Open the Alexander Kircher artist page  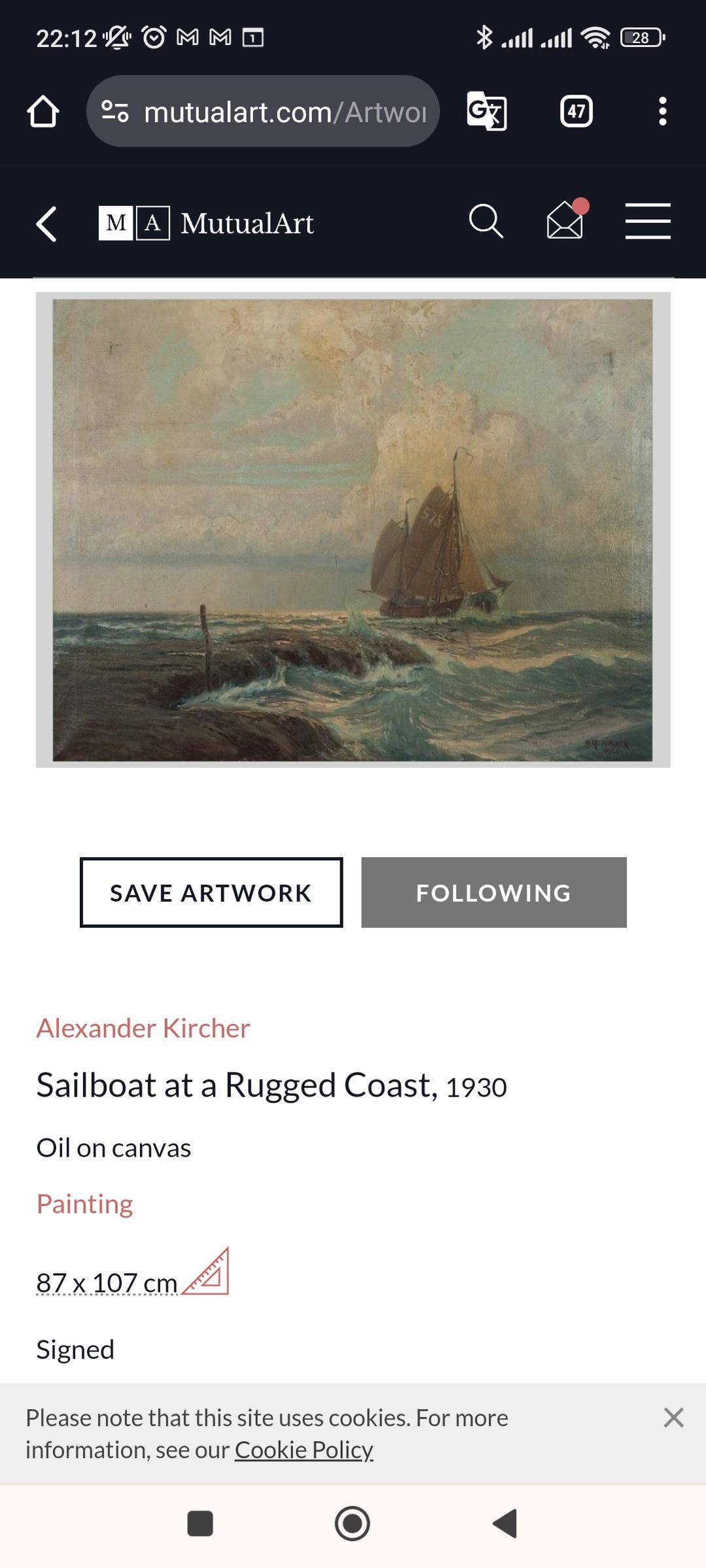[143, 1029]
